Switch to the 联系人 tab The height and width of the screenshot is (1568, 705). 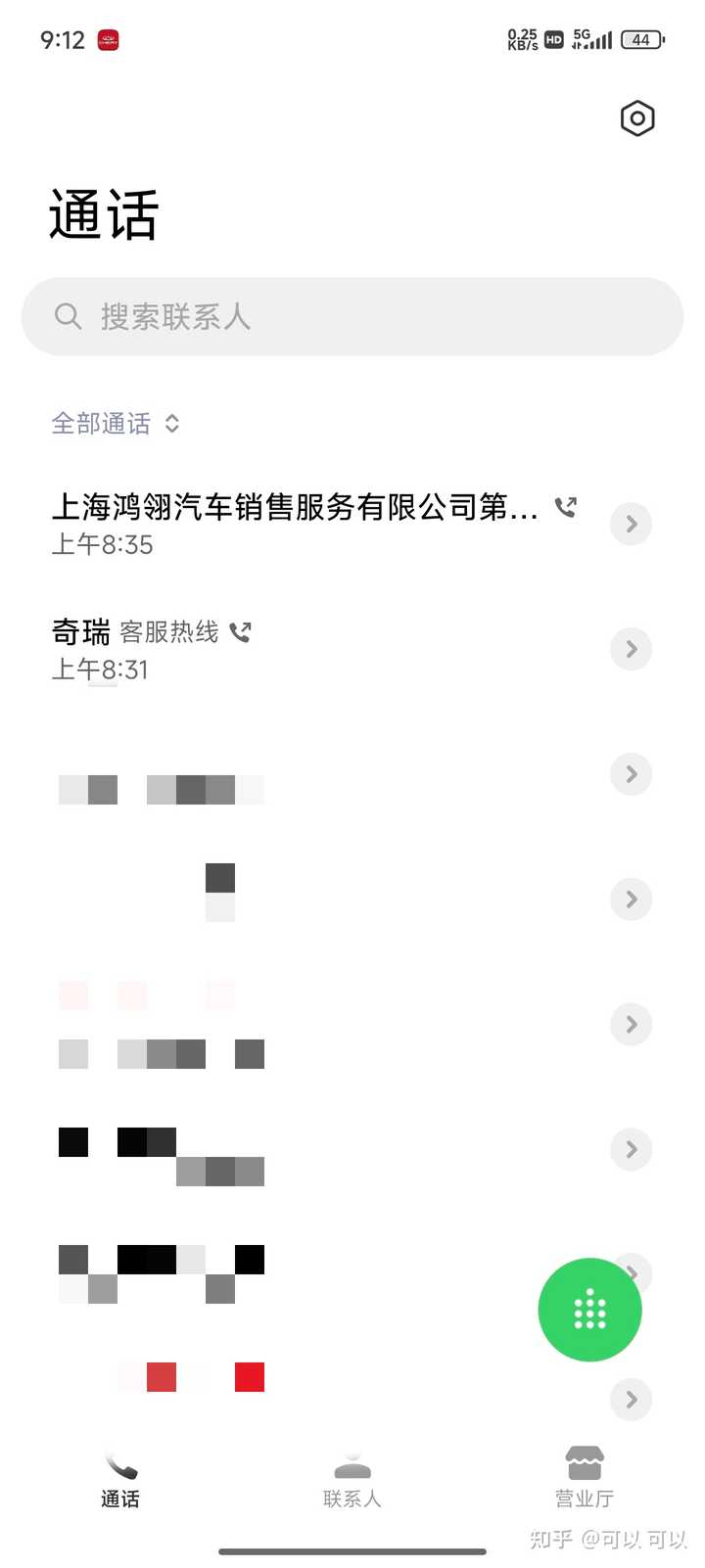(352, 1479)
